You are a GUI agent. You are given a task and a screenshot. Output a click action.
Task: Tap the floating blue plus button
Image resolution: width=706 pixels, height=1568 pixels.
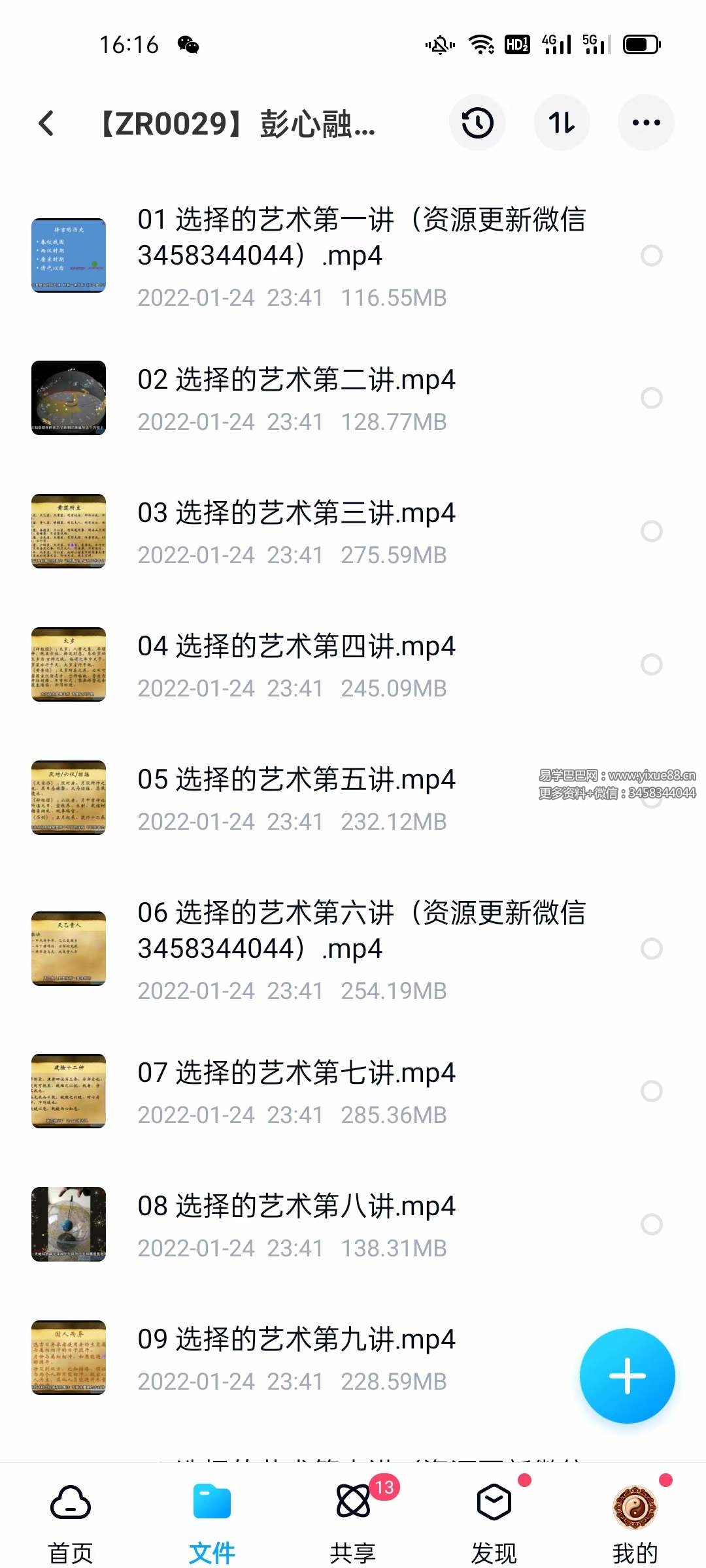point(627,1375)
